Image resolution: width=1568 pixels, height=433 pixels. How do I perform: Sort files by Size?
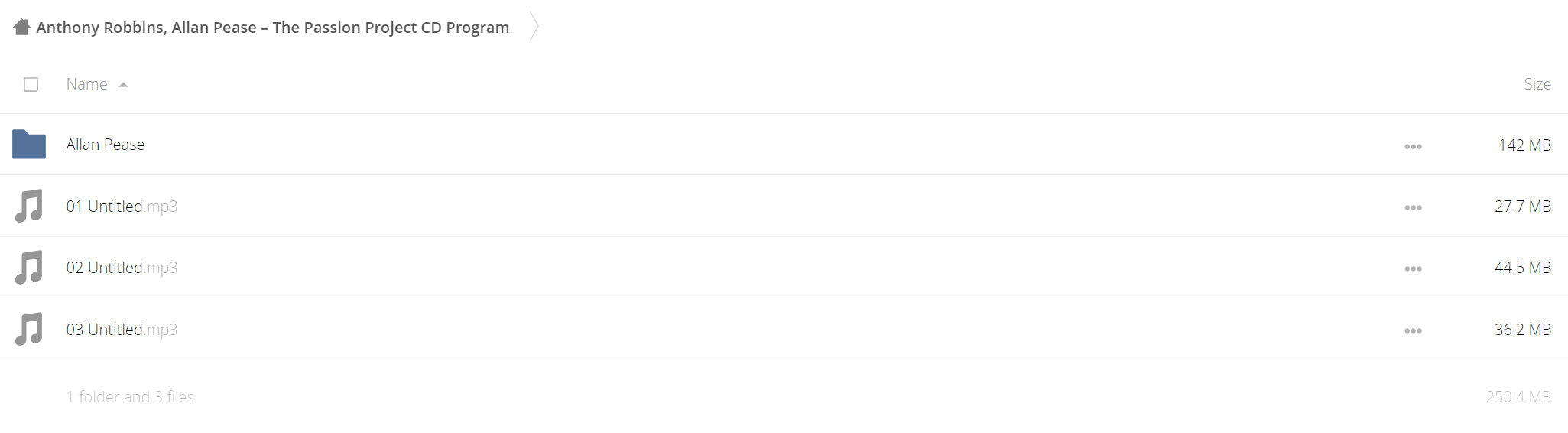(x=1537, y=84)
